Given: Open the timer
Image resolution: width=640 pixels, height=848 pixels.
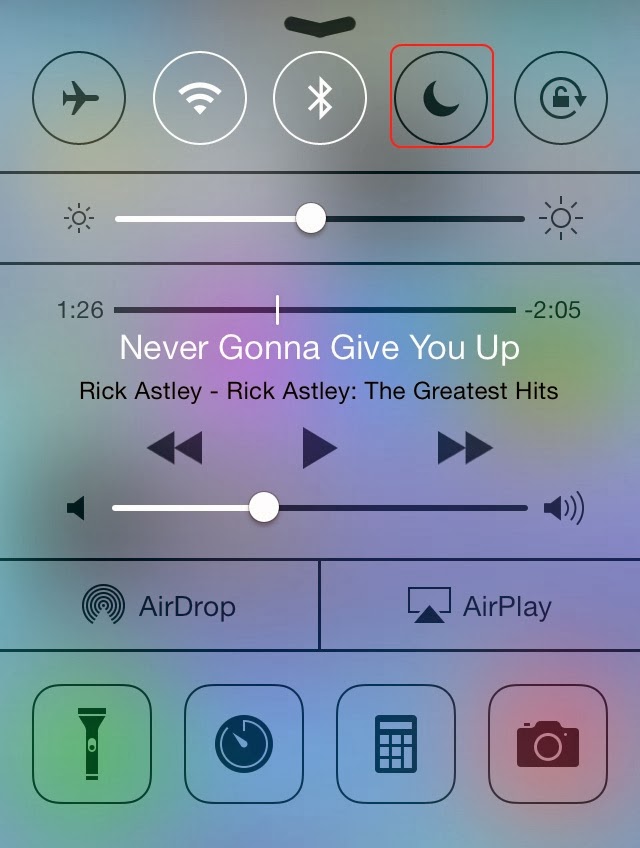Looking at the screenshot, I should tap(243, 743).
